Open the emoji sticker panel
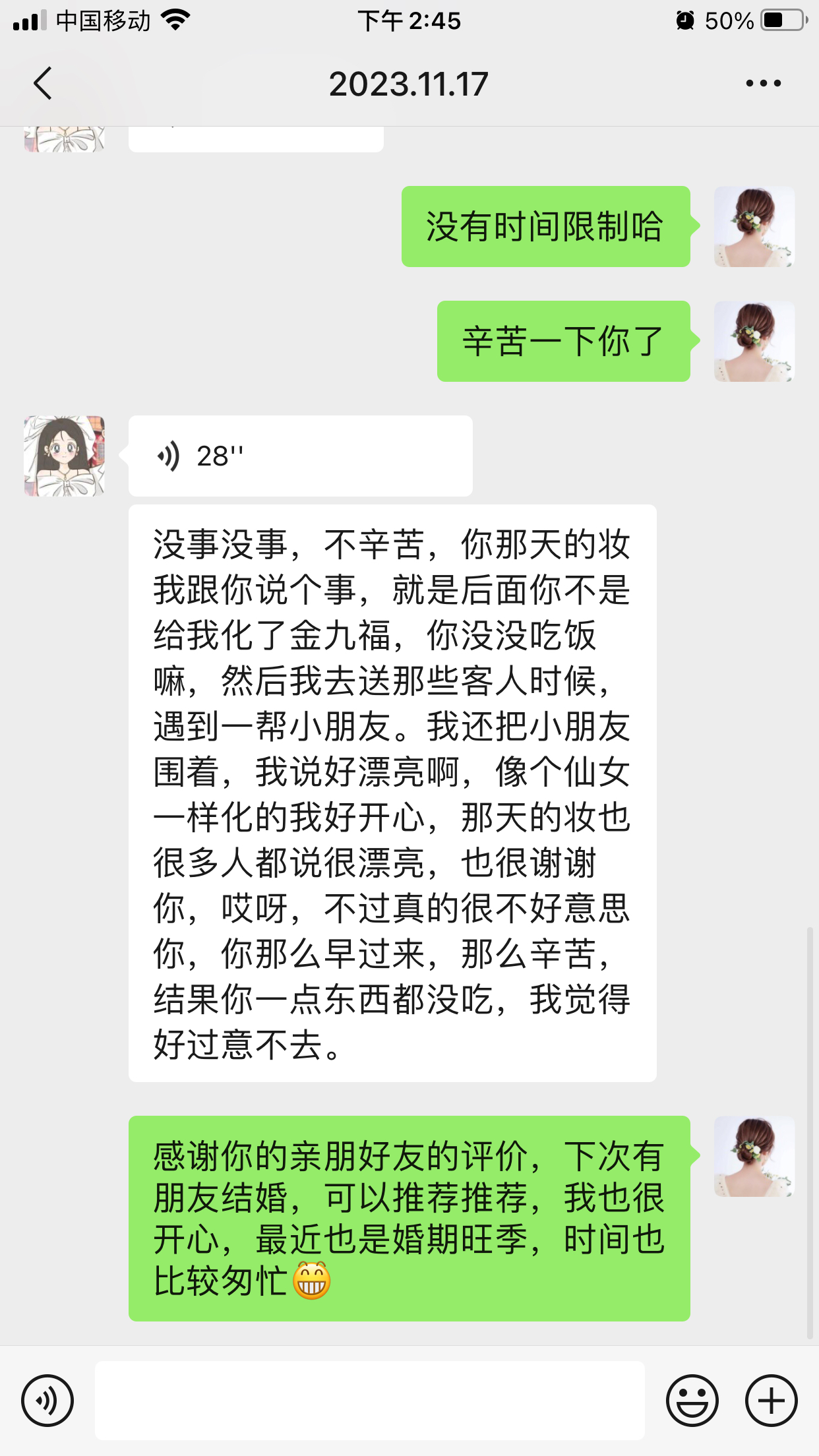The height and width of the screenshot is (1456, 819). [x=692, y=1401]
